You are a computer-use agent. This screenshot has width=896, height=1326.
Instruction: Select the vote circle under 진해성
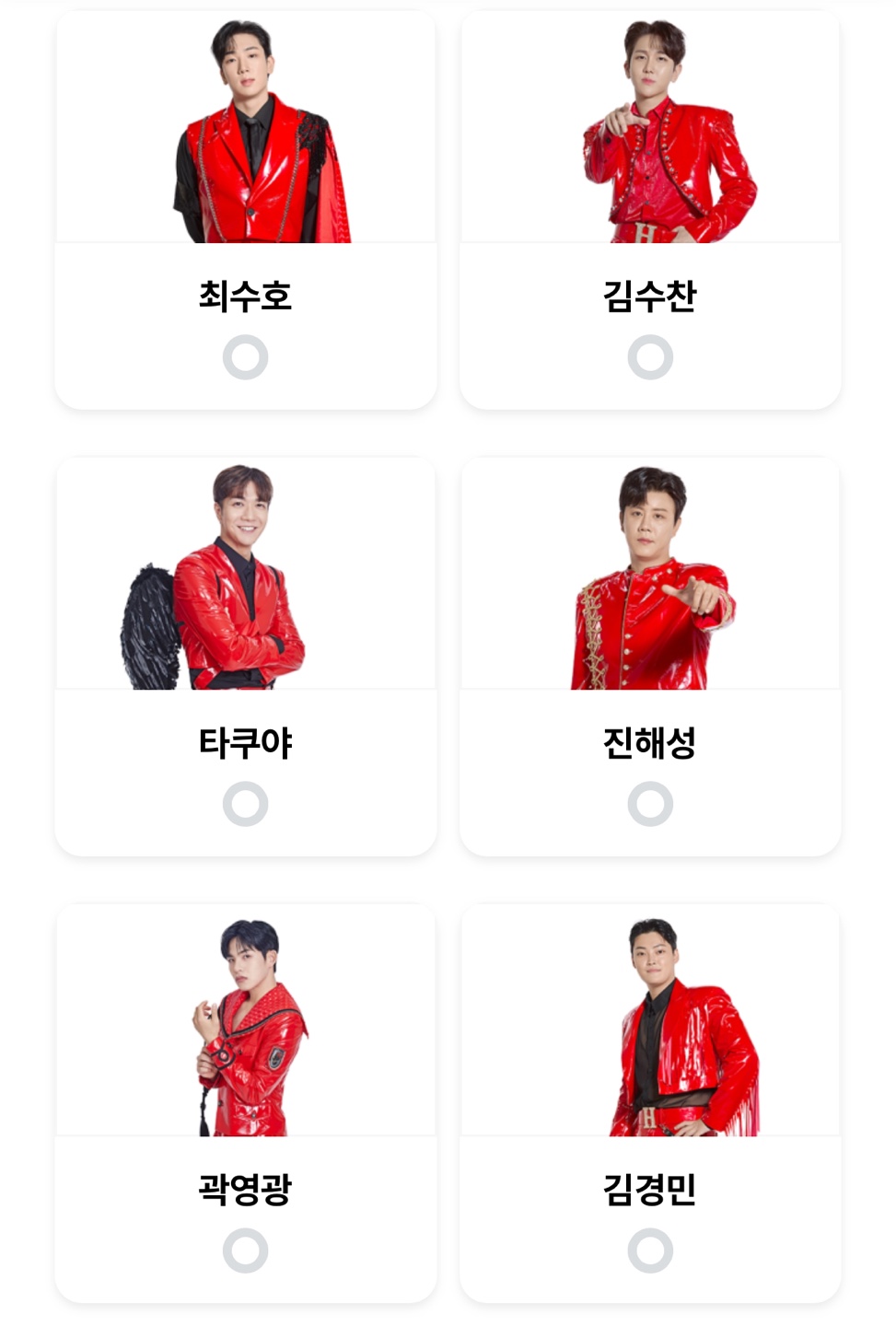pos(650,803)
